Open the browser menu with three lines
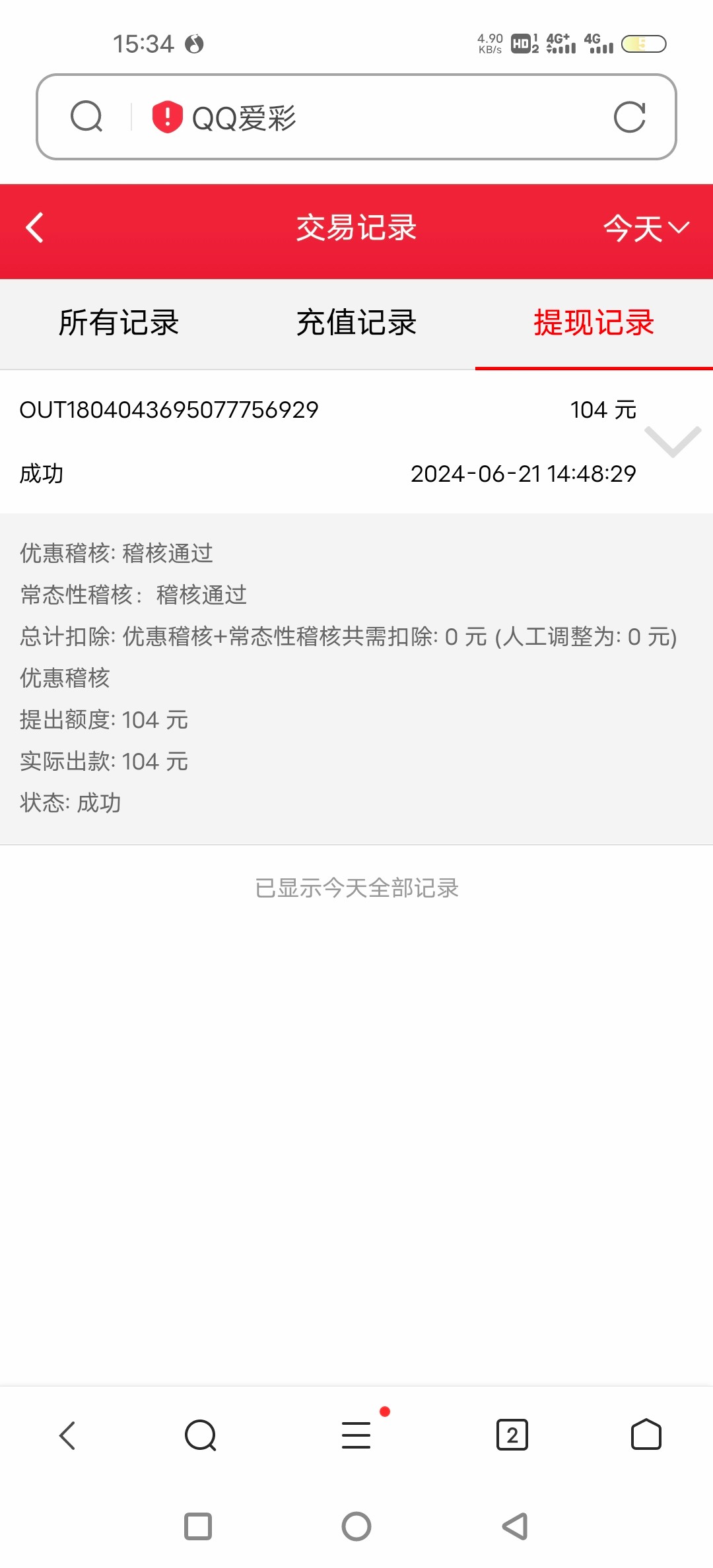Image resolution: width=713 pixels, height=1568 pixels. click(356, 1435)
